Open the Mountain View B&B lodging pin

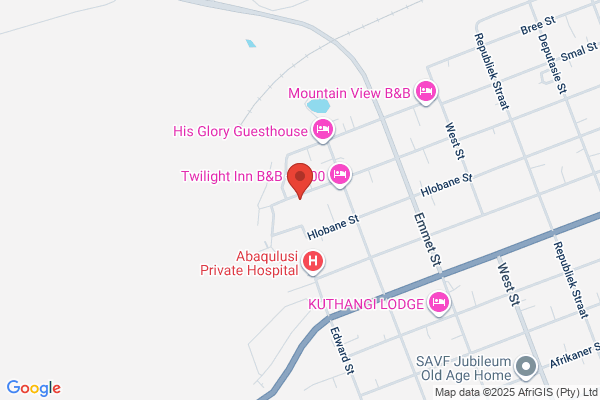(426, 92)
